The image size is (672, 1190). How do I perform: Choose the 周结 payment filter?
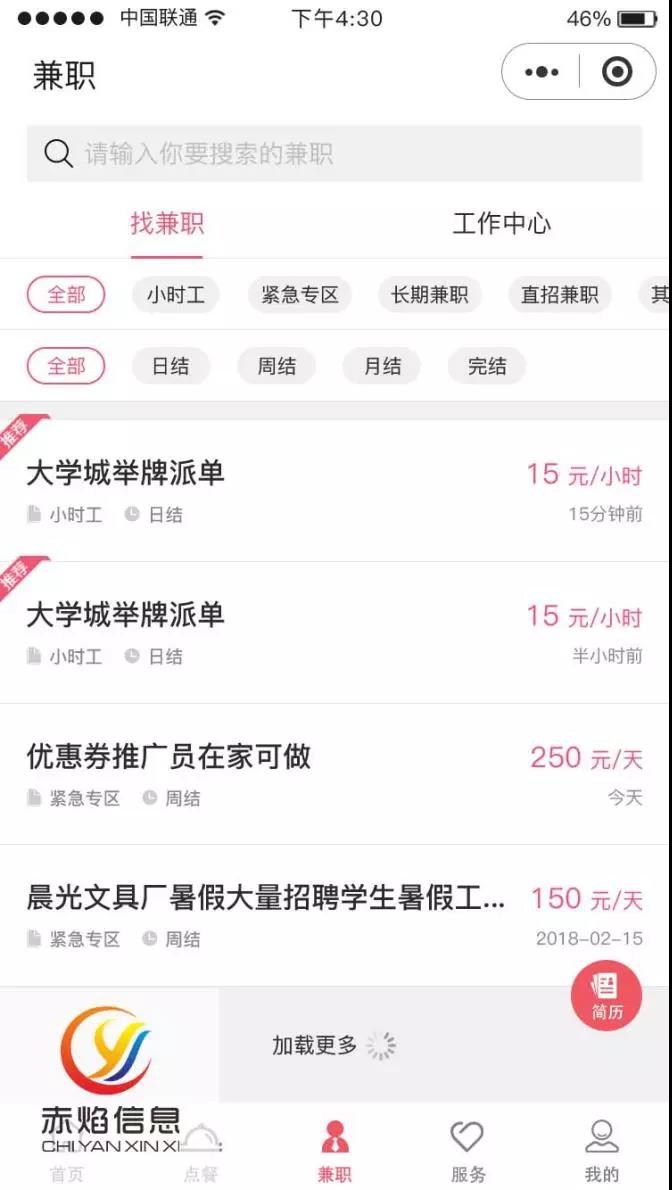276,366
